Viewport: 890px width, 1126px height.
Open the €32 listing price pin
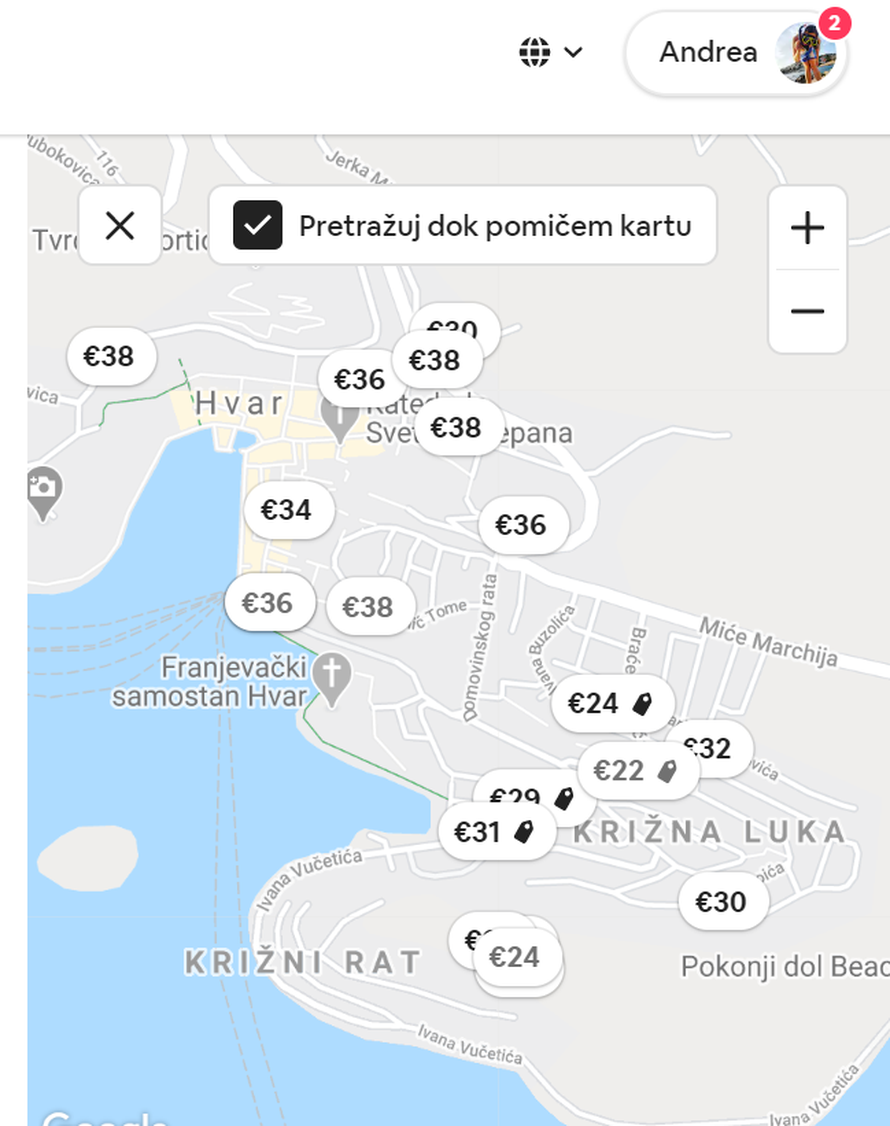712,749
